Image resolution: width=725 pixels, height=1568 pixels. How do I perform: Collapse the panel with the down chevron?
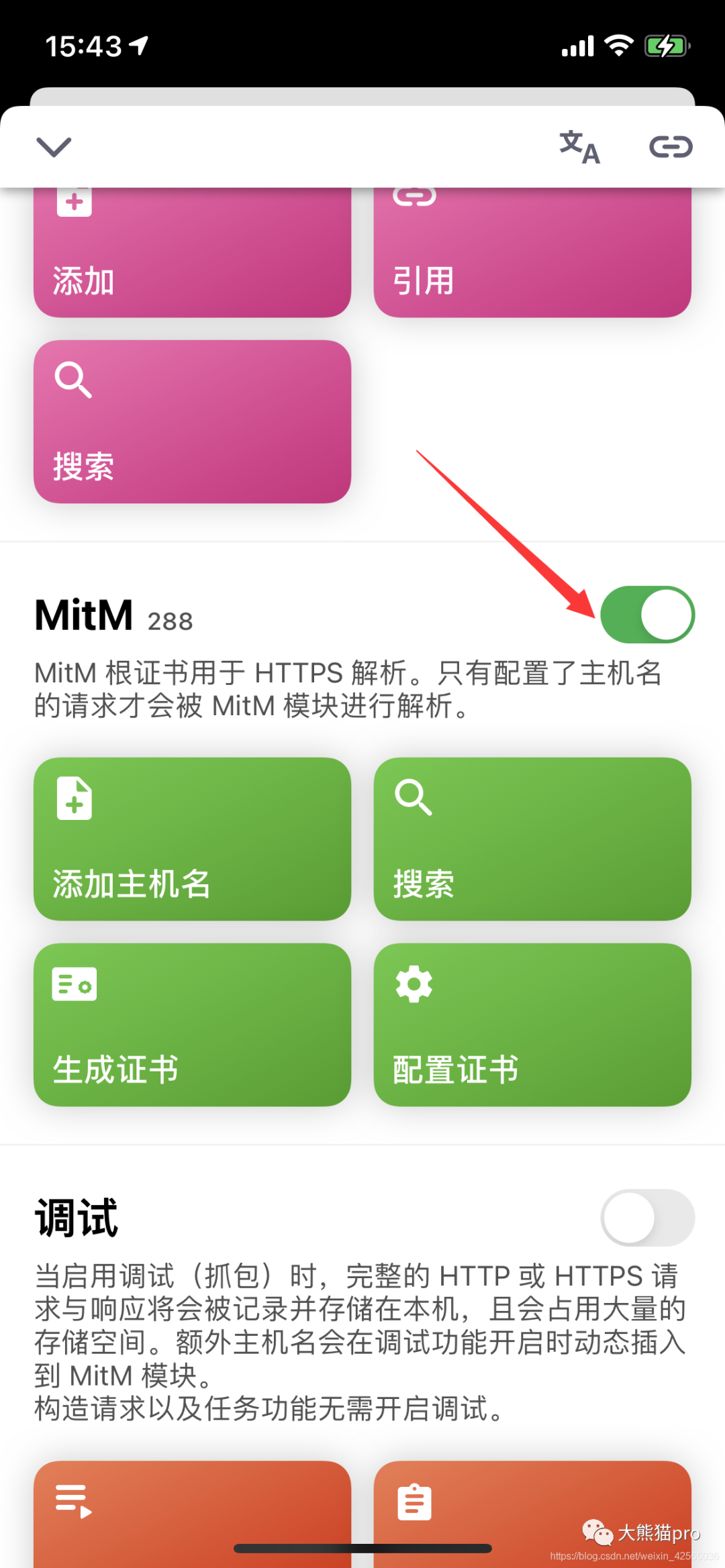(54, 147)
